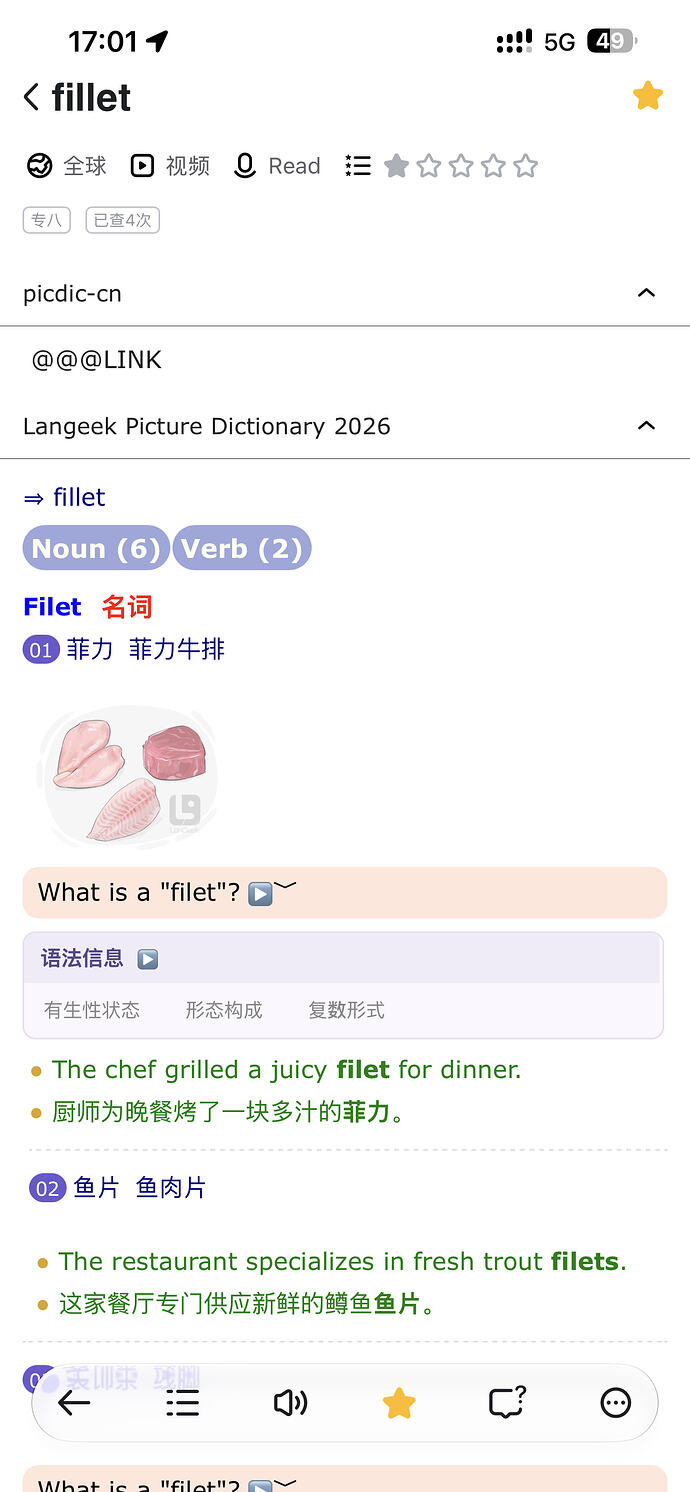Tap the back arrow in the bottom toolbar
The image size is (690, 1492).
74,1403
